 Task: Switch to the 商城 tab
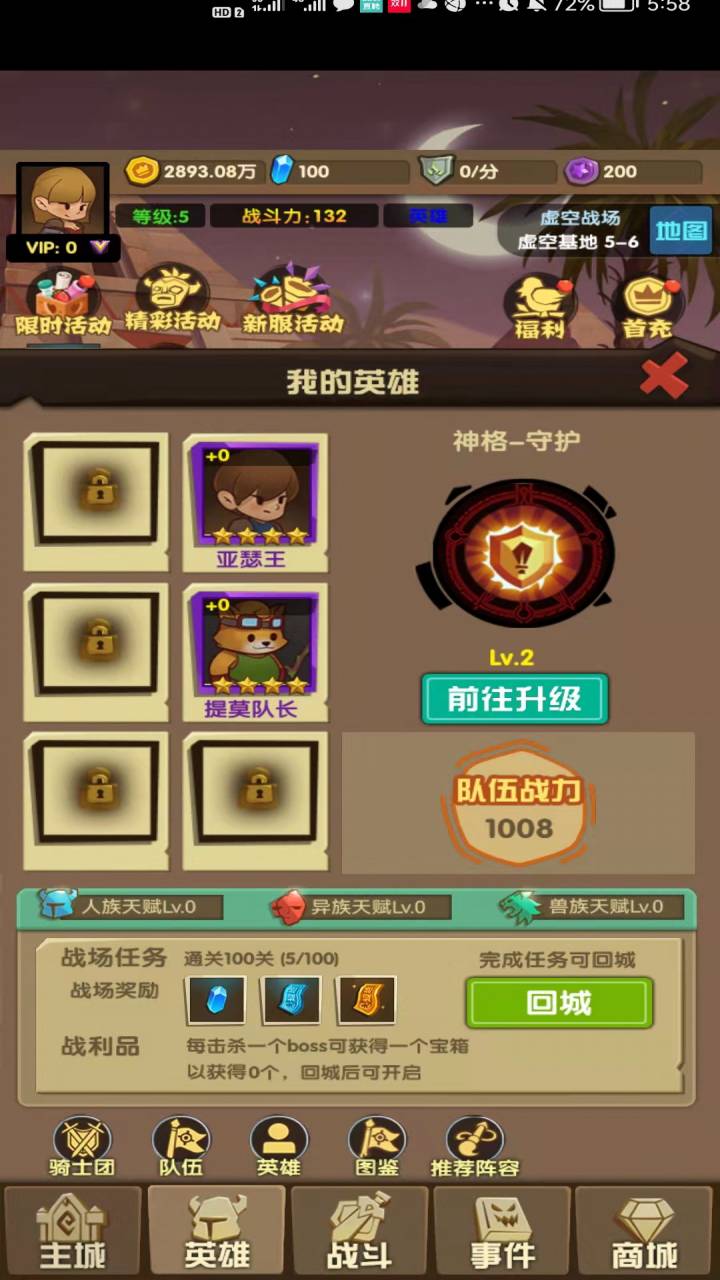coord(646,1231)
